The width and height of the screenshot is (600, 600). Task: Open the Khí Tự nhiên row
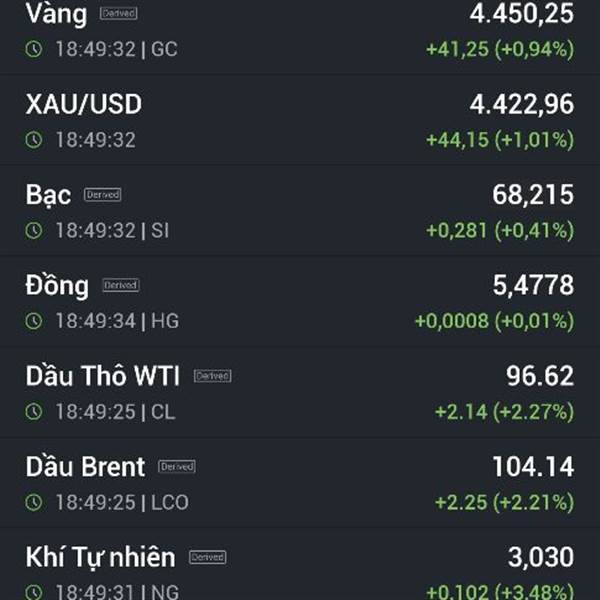[300, 564]
